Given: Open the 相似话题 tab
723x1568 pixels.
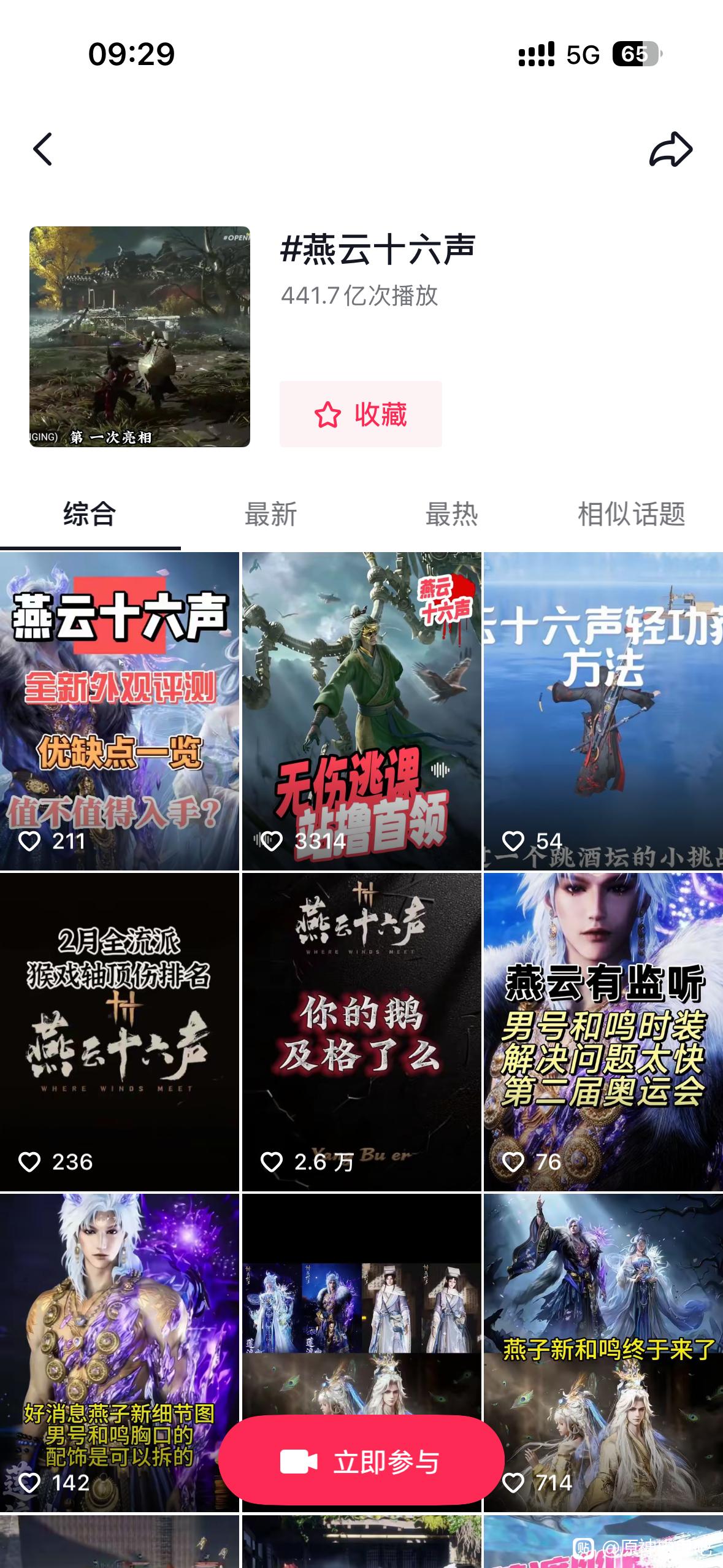Looking at the screenshot, I should pyautogui.click(x=631, y=514).
